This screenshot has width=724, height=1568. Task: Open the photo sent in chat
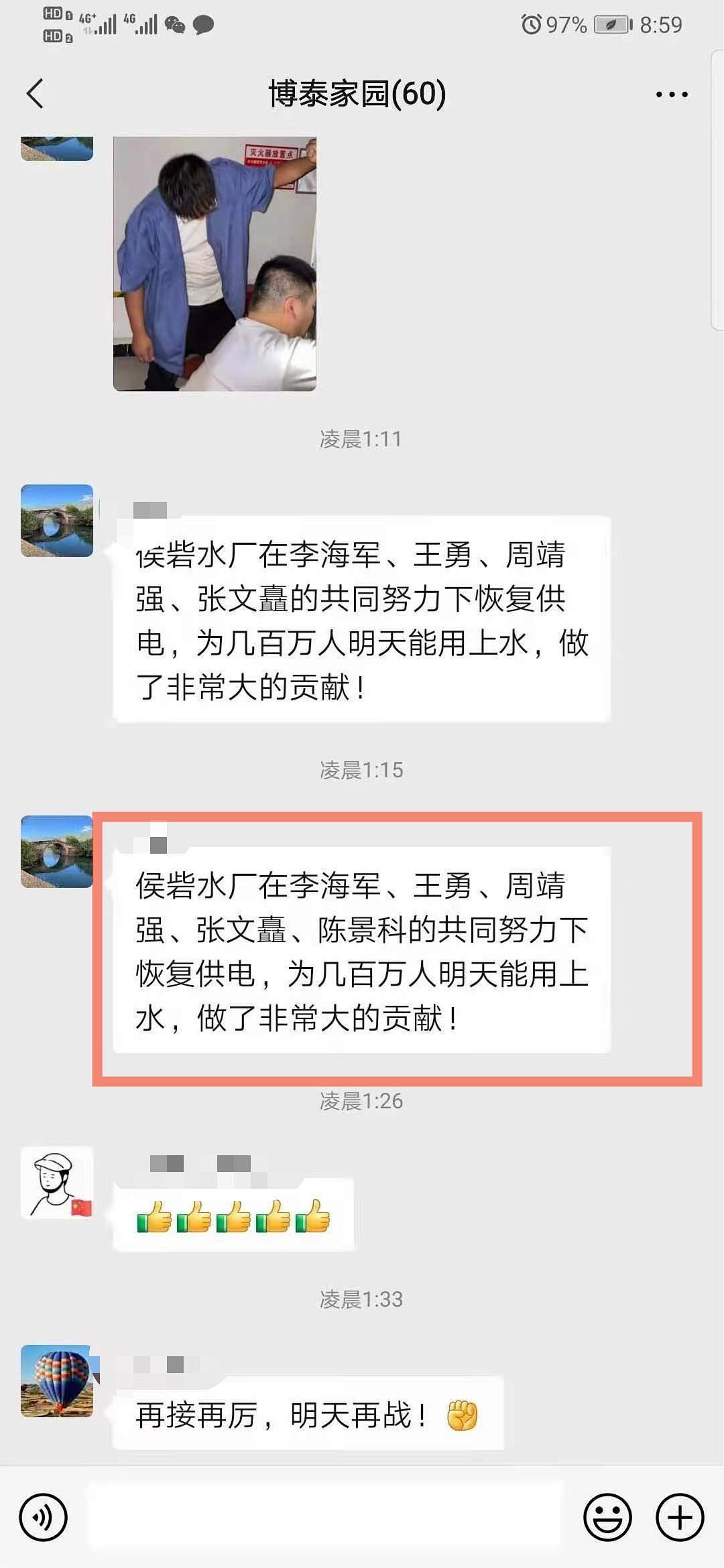215,263
